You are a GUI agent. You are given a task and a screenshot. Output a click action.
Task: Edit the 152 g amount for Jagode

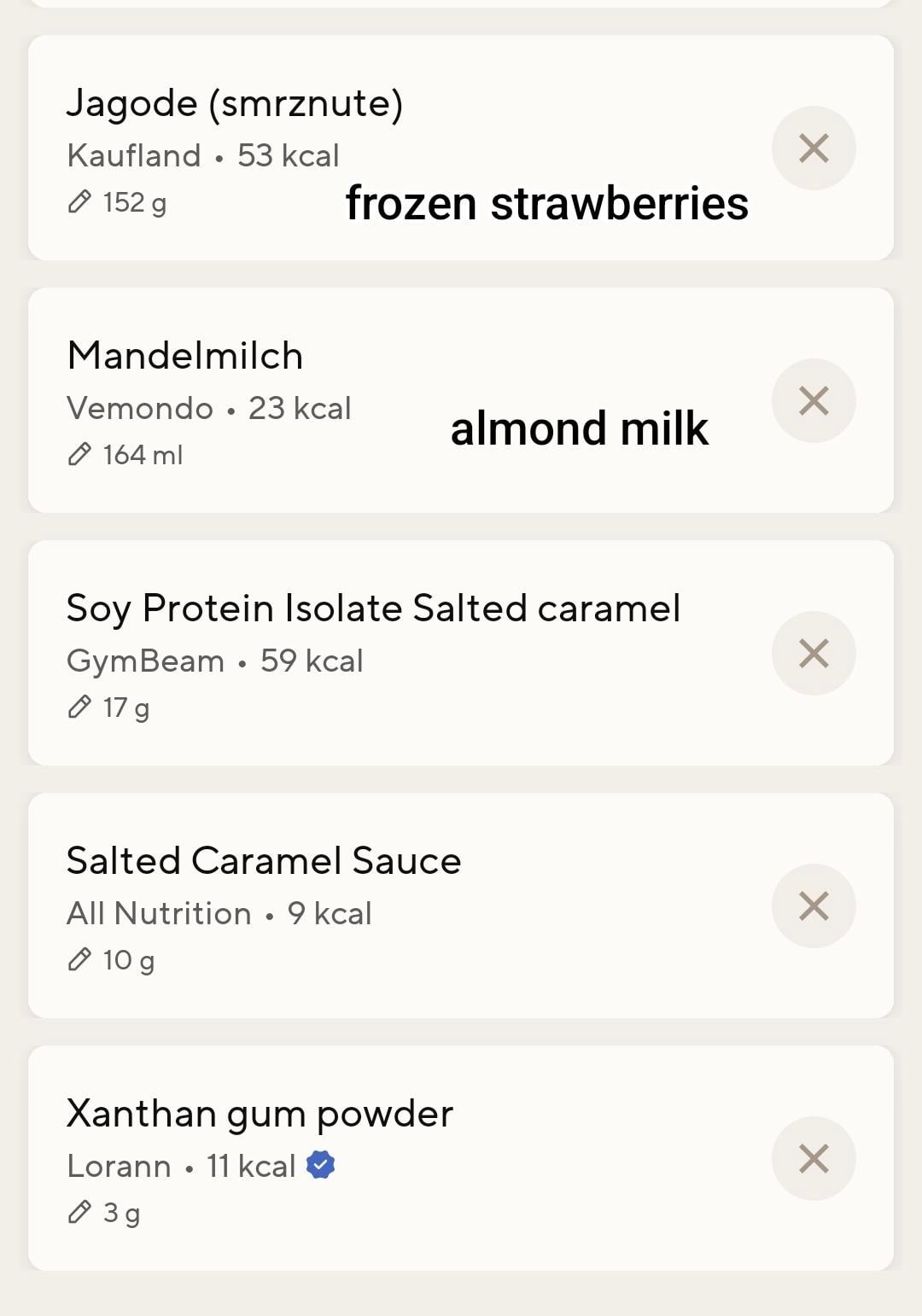117,203
